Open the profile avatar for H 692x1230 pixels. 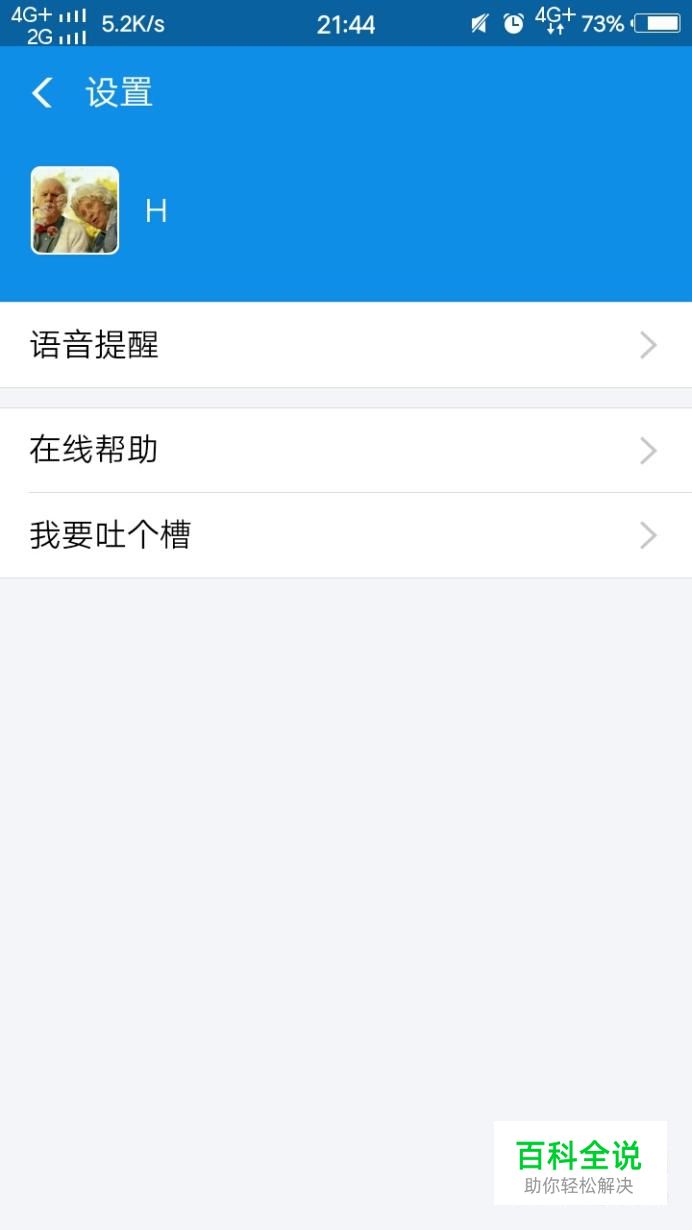click(75, 210)
